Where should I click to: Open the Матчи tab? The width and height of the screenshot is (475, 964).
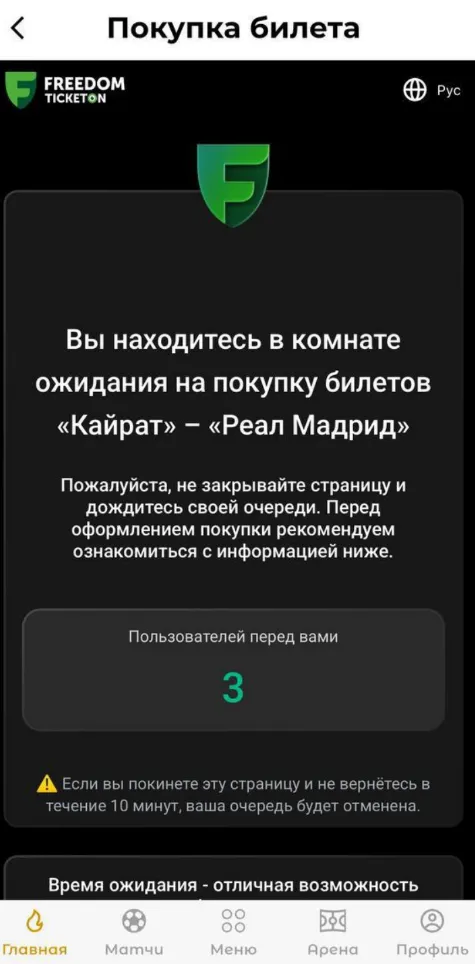coord(134,933)
